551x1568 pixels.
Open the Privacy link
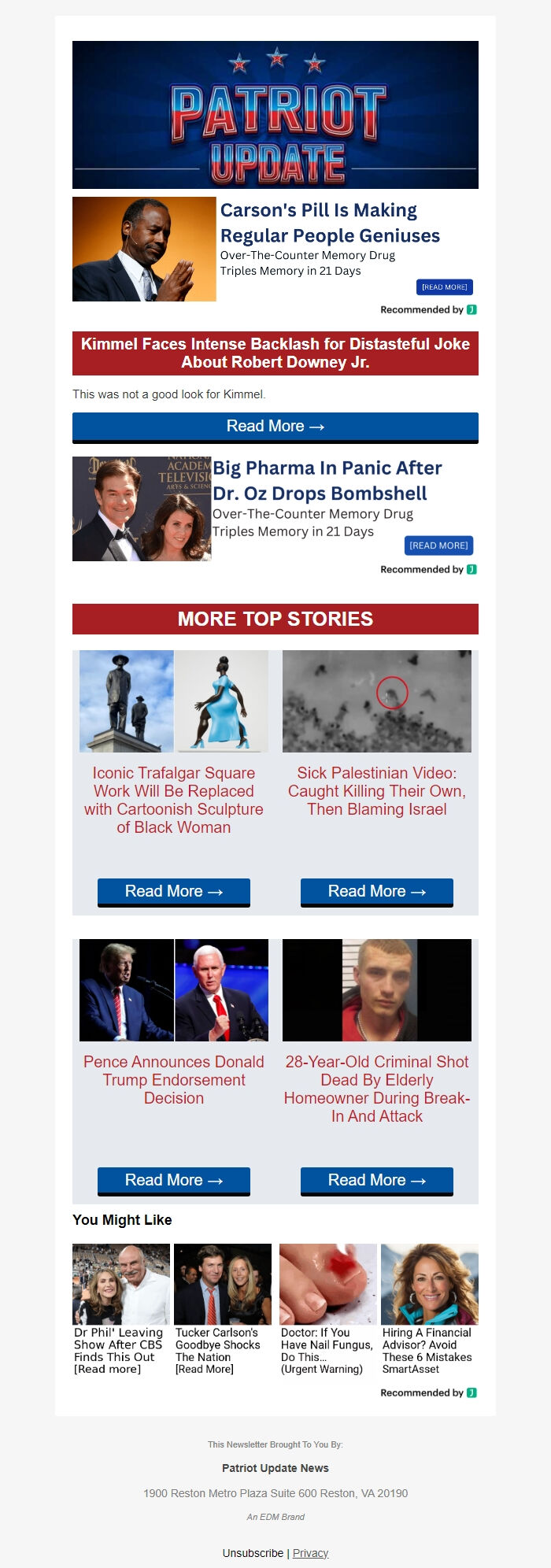(x=310, y=1553)
